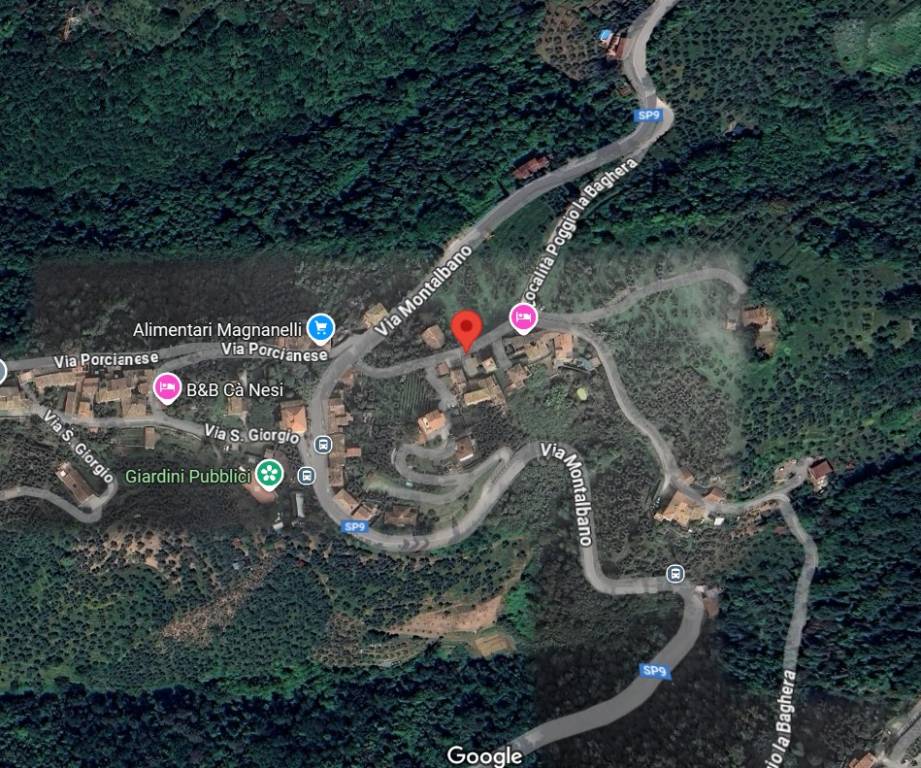The height and width of the screenshot is (768, 921).
Task: Tap the red dropped location pin
Action: click(x=466, y=329)
